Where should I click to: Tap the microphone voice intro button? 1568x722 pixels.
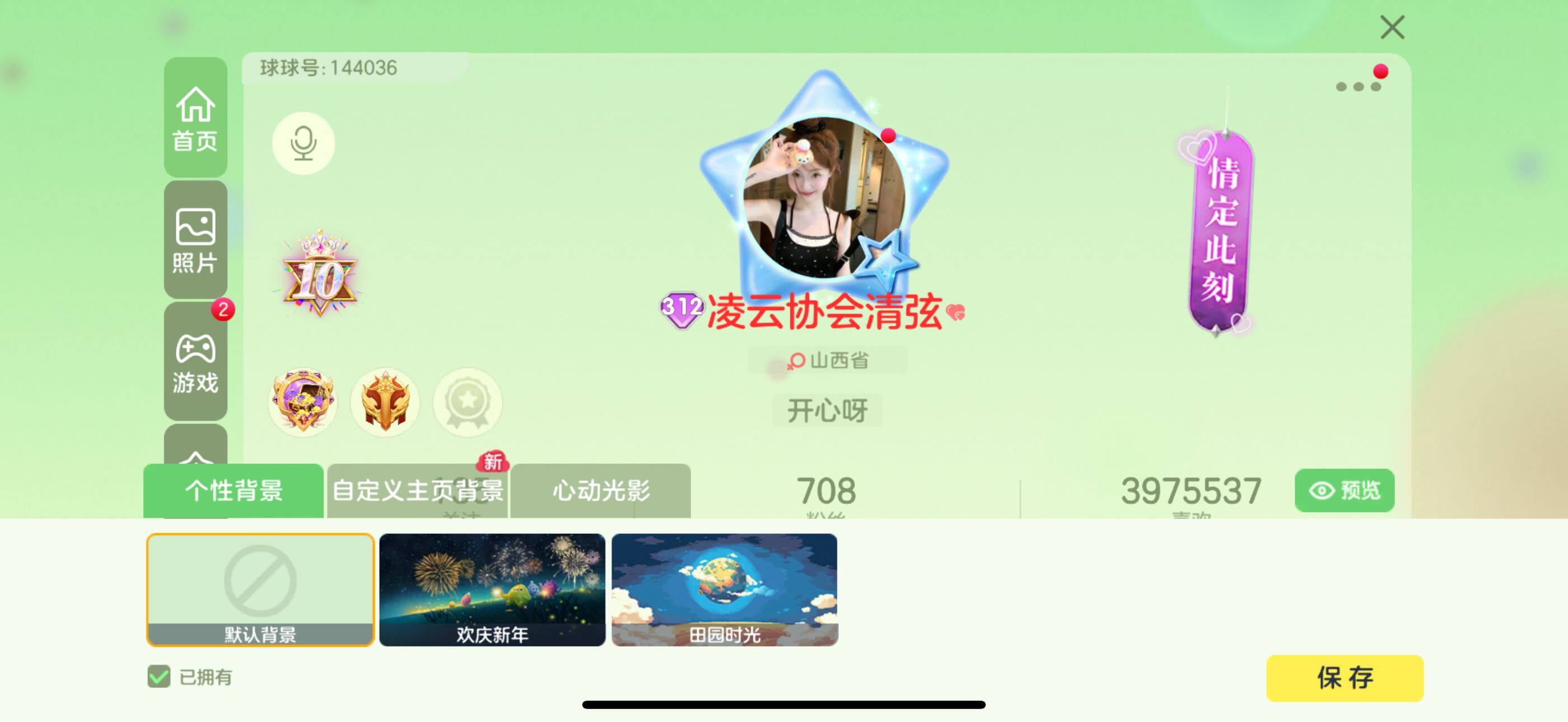[303, 143]
